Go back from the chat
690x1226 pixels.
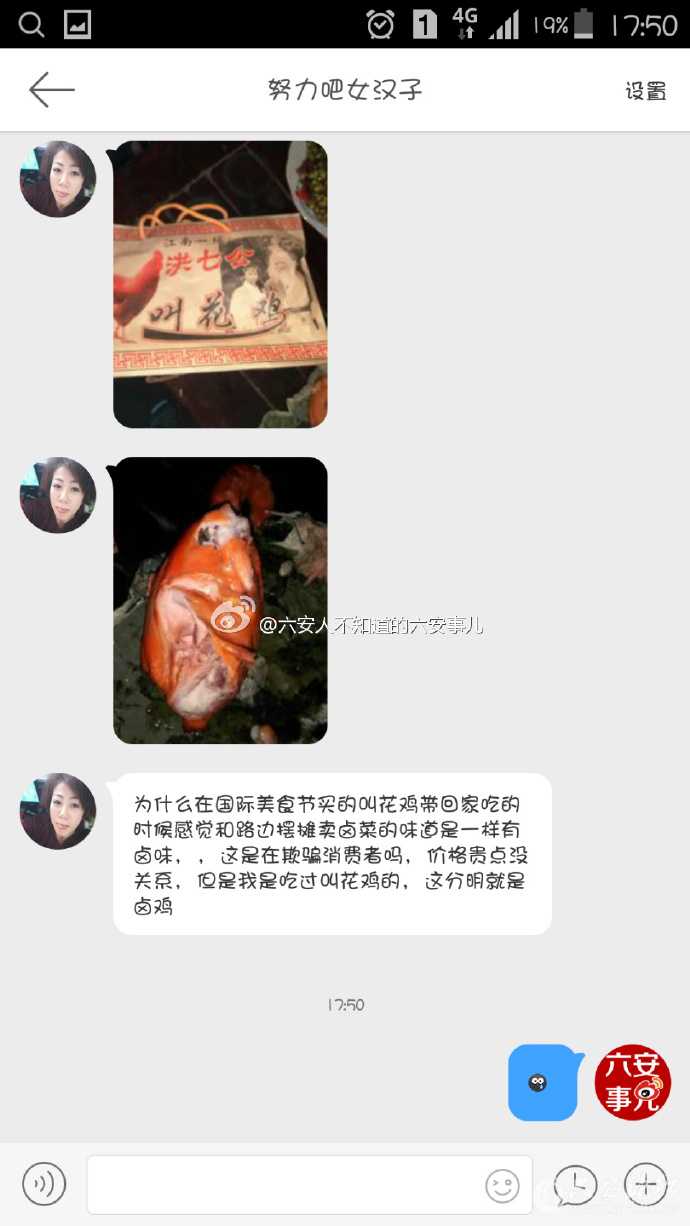click(51, 90)
